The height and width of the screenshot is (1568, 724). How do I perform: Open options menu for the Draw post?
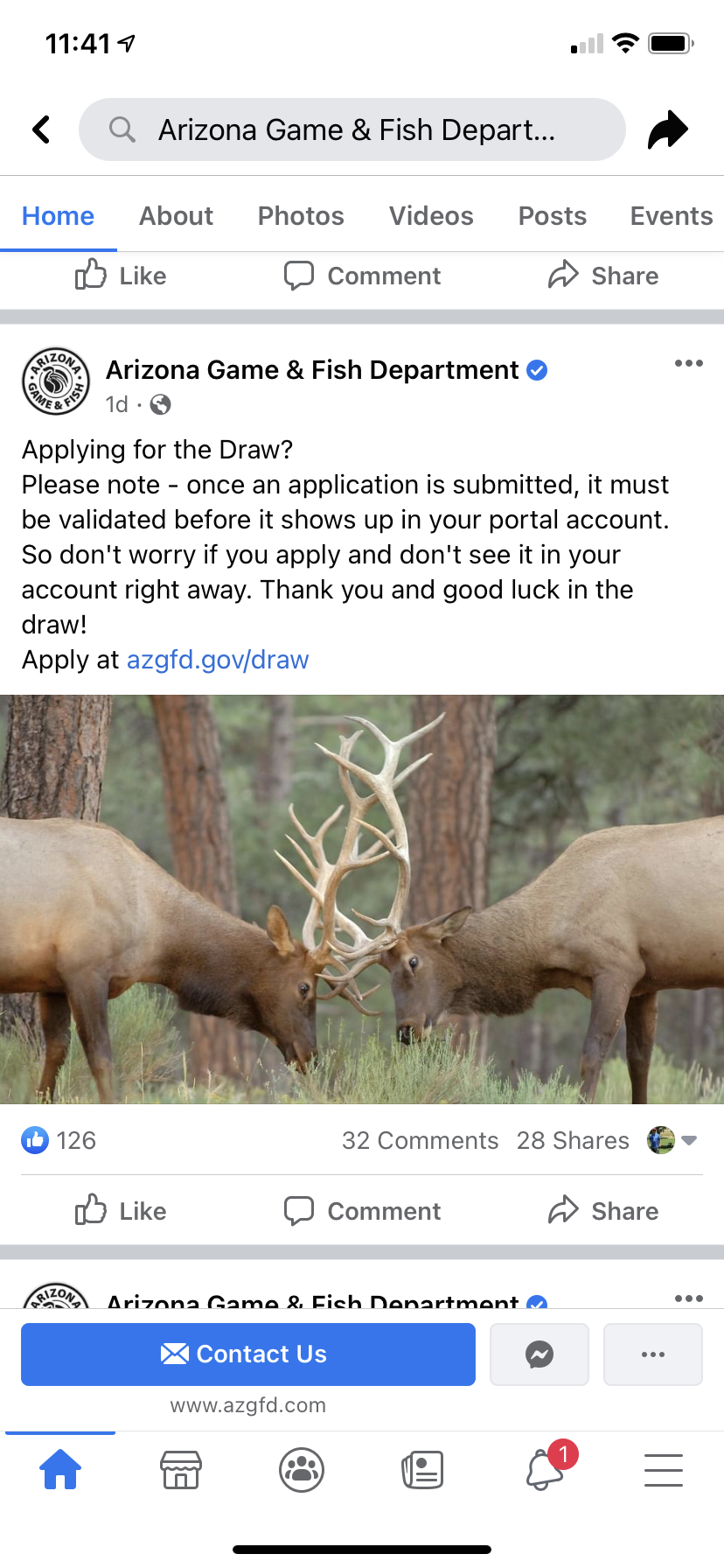point(688,363)
